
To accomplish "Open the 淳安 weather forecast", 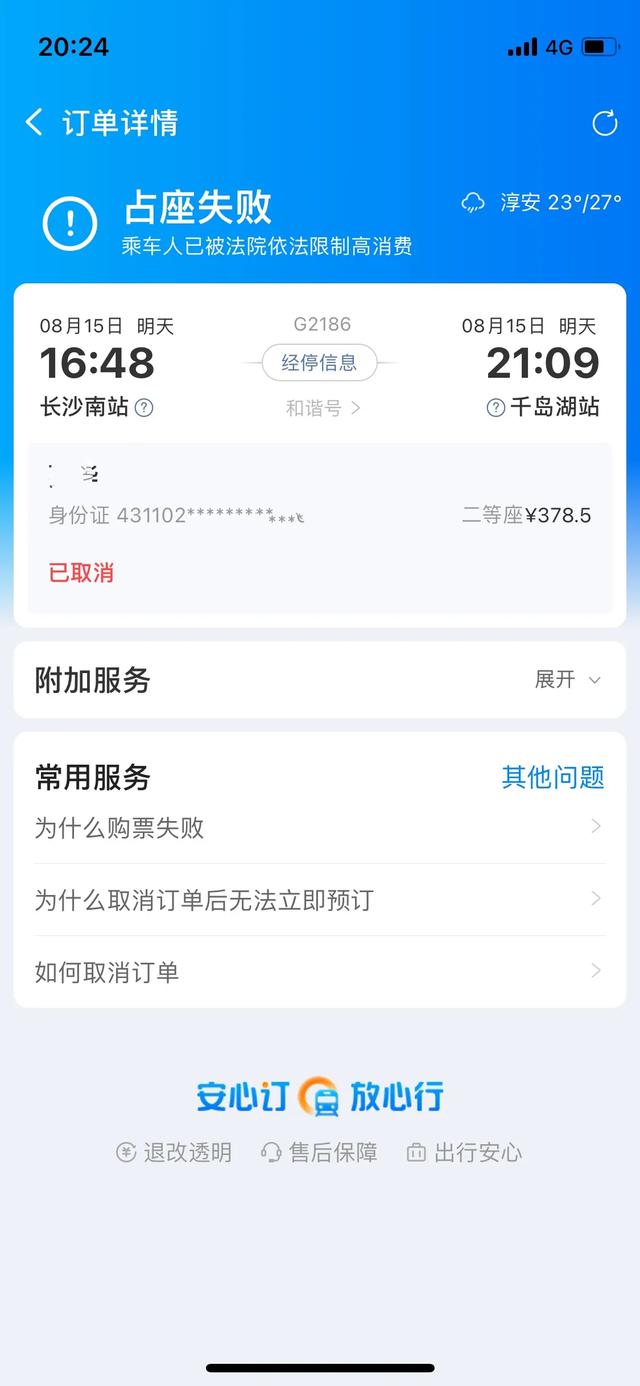I will pyautogui.click(x=541, y=203).
